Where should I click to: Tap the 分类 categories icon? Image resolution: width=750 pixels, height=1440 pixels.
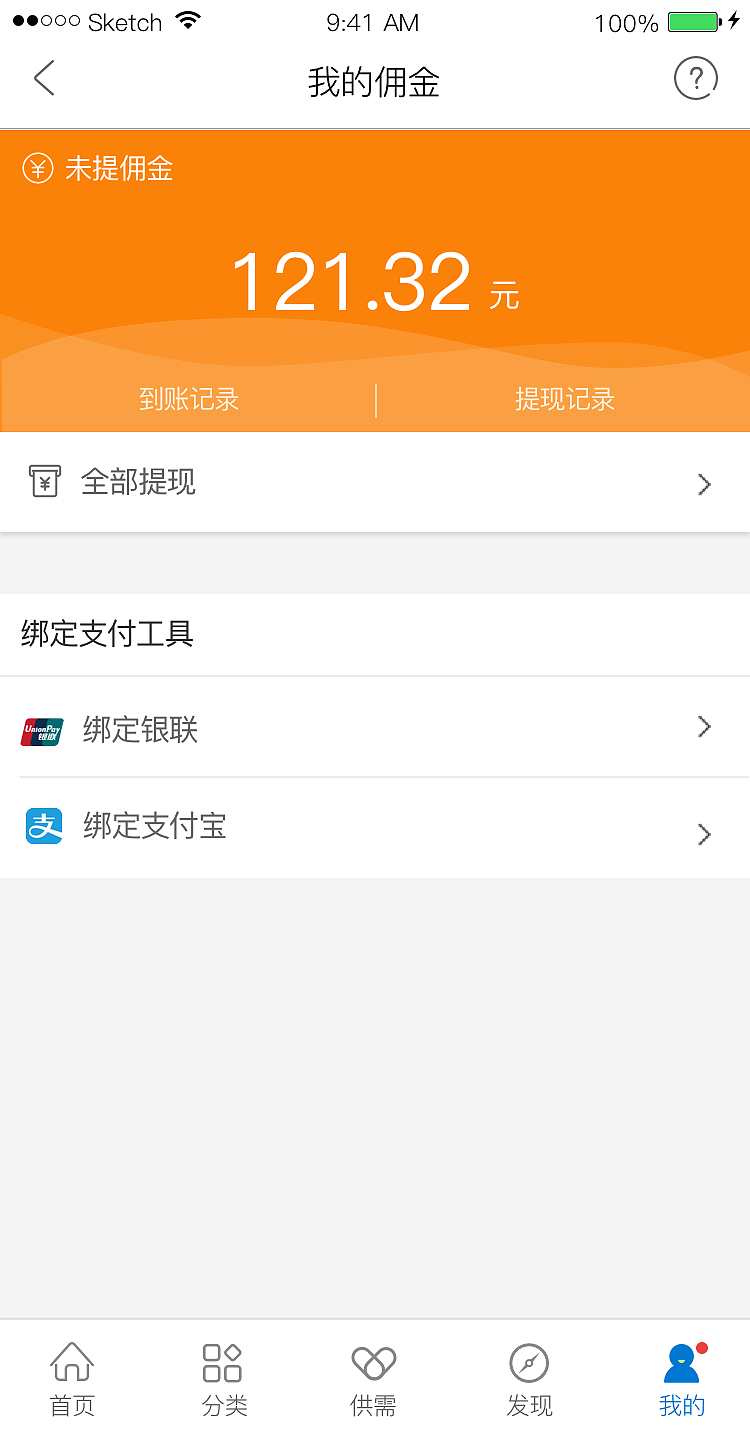pos(222,1361)
